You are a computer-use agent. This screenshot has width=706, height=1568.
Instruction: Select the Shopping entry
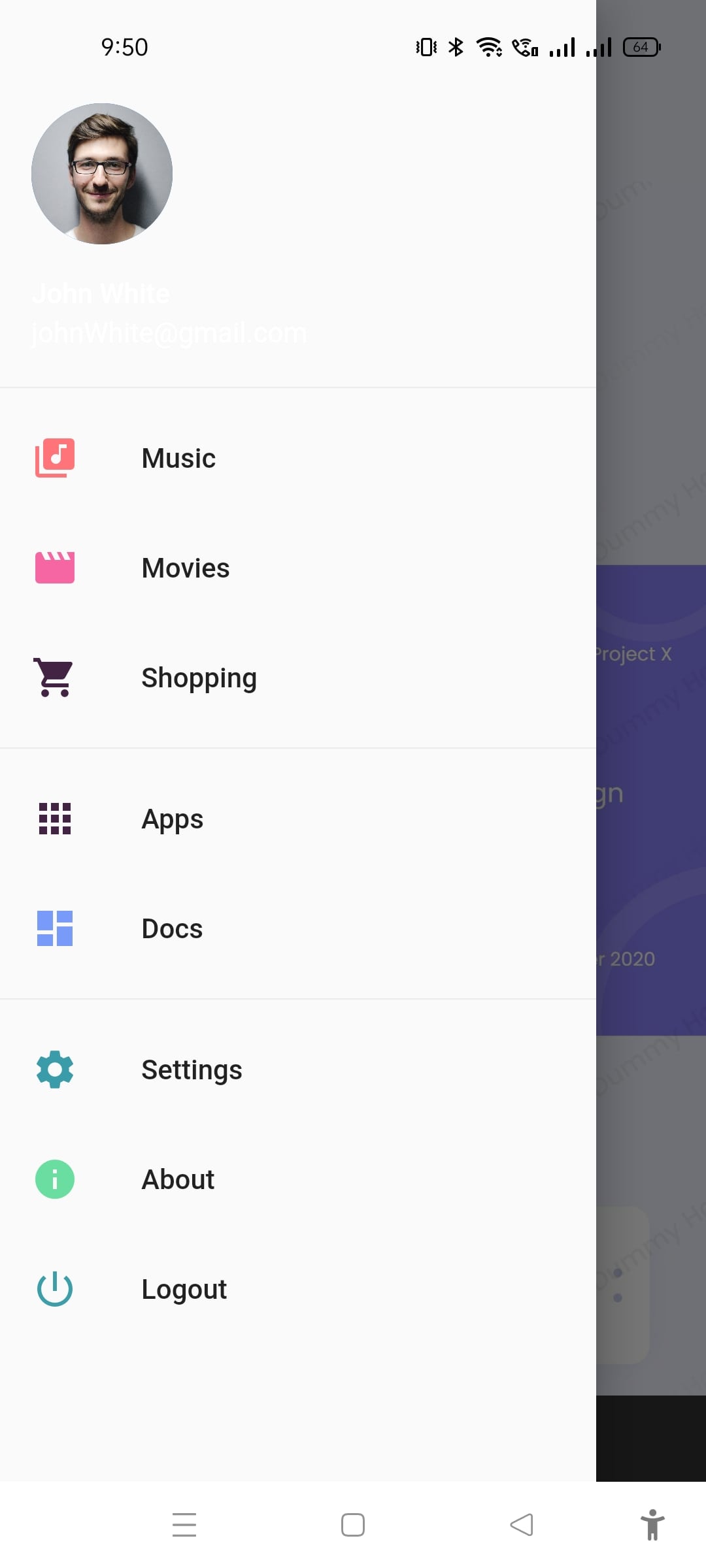pyautogui.click(x=199, y=678)
